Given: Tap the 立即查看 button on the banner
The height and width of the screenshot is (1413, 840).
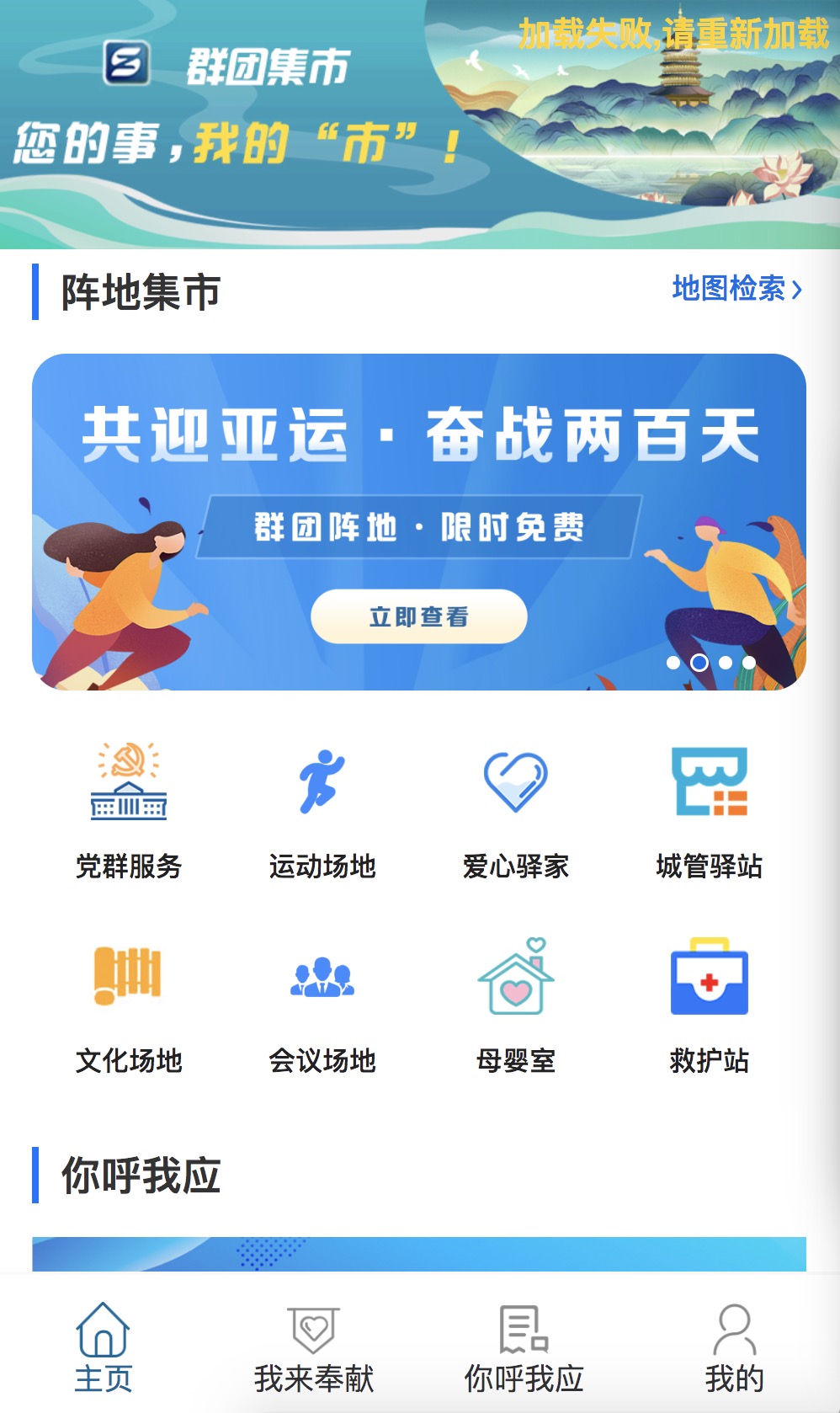Looking at the screenshot, I should click(x=418, y=616).
